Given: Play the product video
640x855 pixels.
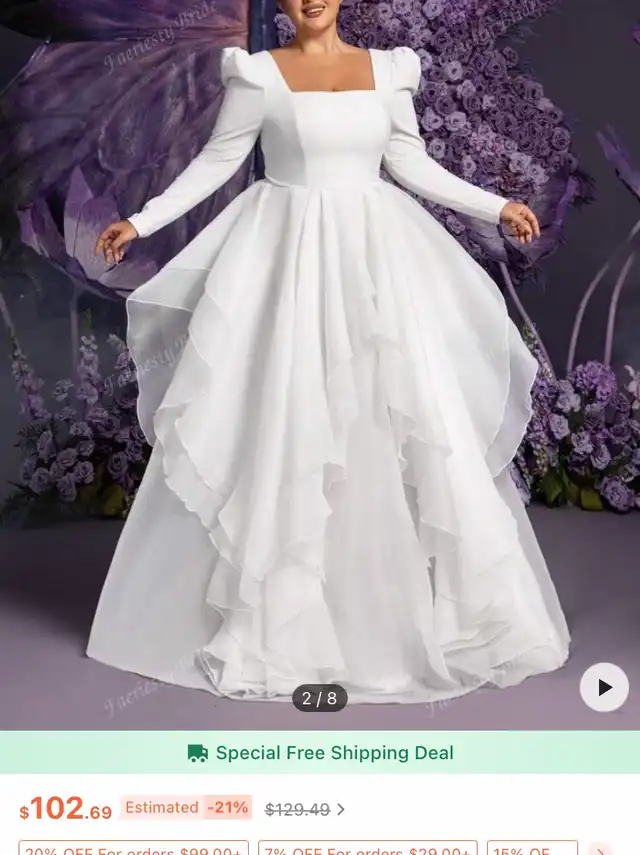Looking at the screenshot, I should pyautogui.click(x=604, y=688).
